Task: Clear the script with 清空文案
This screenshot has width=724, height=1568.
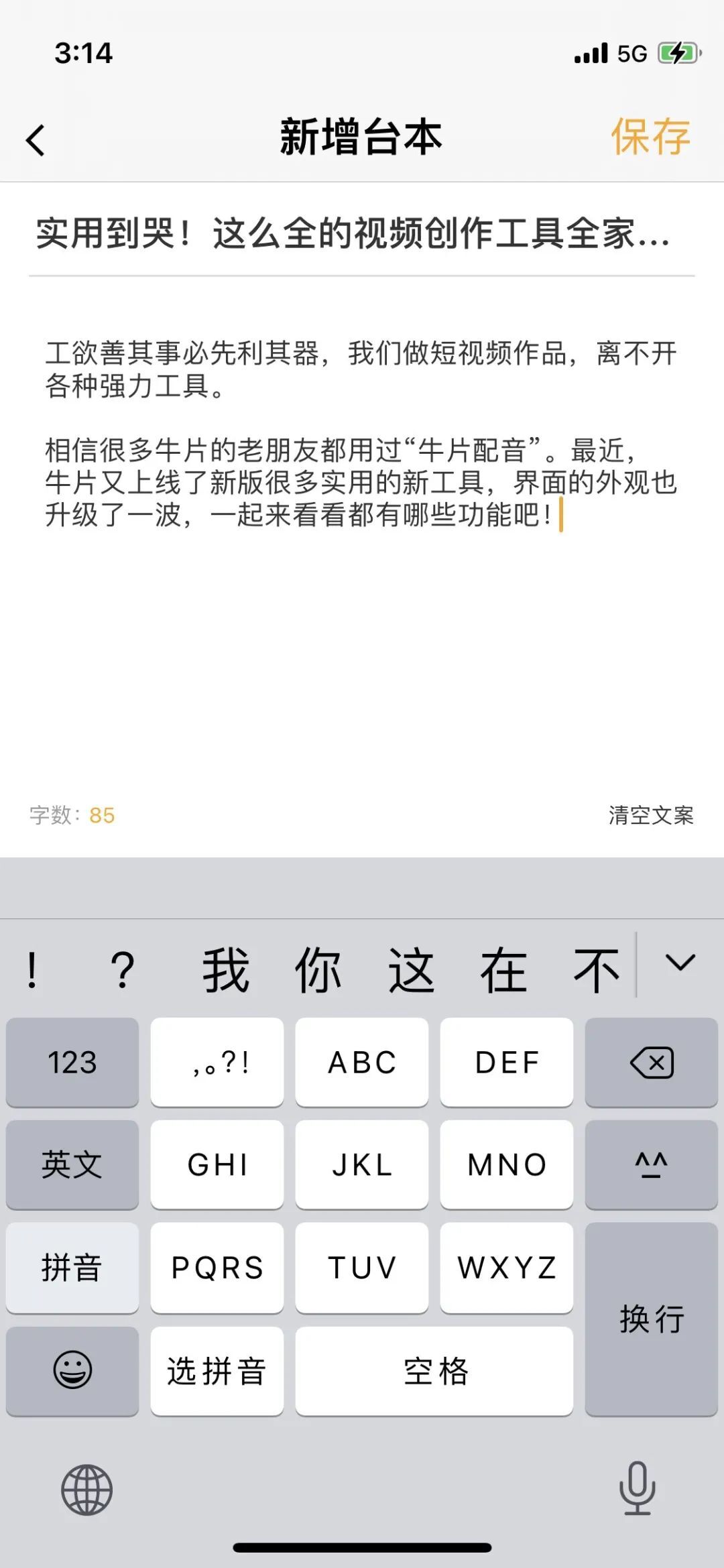Action: (x=650, y=815)
